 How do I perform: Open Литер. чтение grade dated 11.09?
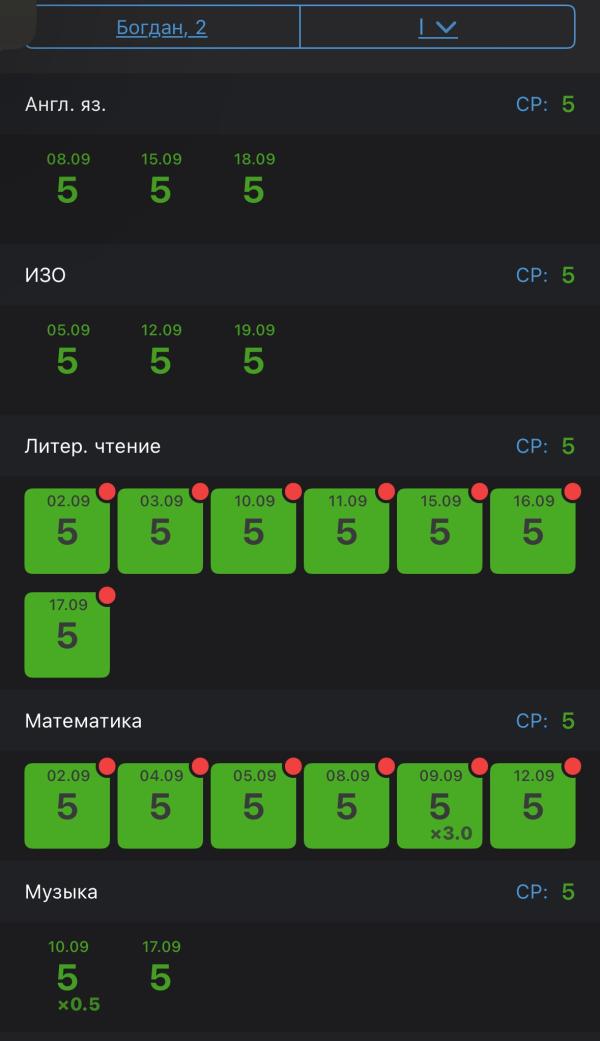[x=346, y=531]
